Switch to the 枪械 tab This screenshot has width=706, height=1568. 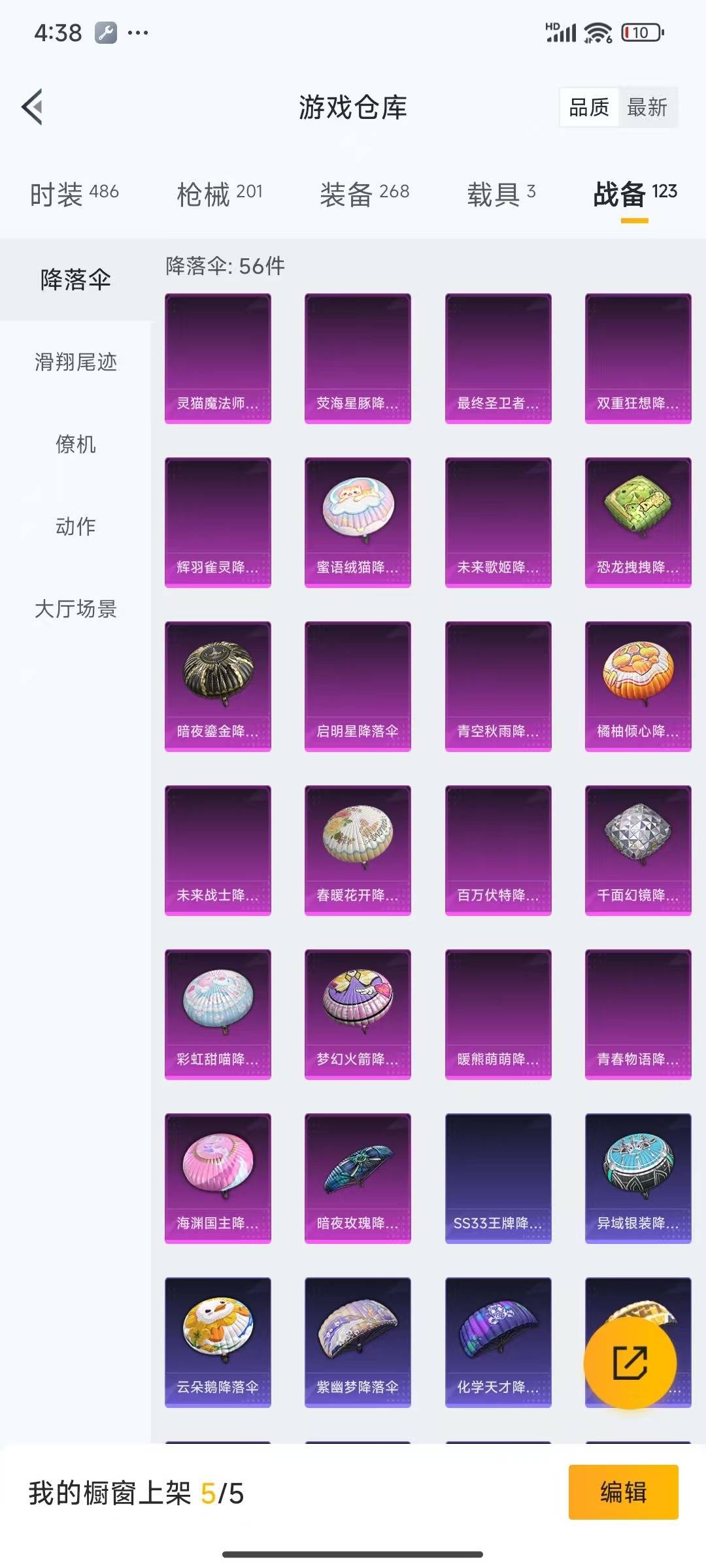pyautogui.click(x=220, y=193)
